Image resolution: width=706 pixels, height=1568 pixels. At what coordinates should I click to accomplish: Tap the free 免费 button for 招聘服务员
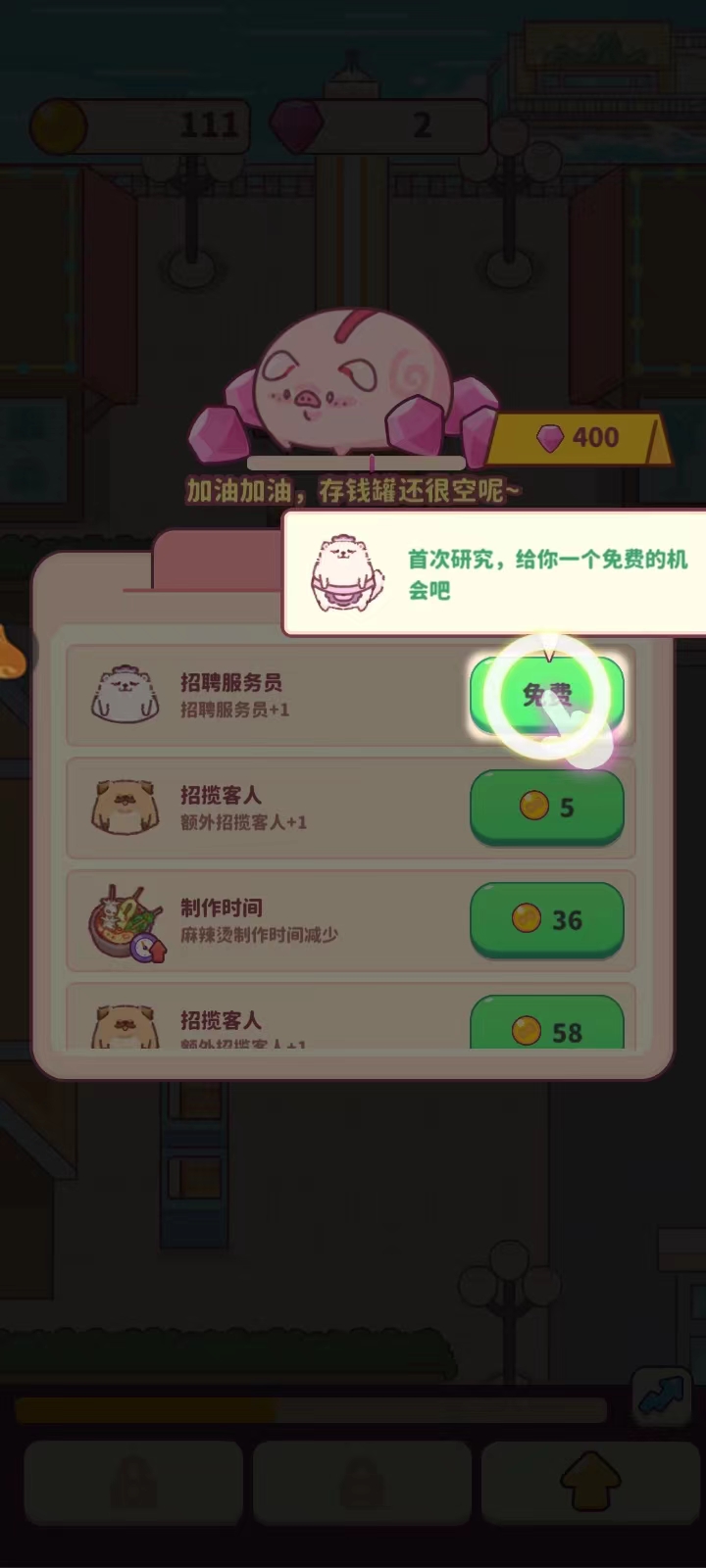(x=546, y=695)
